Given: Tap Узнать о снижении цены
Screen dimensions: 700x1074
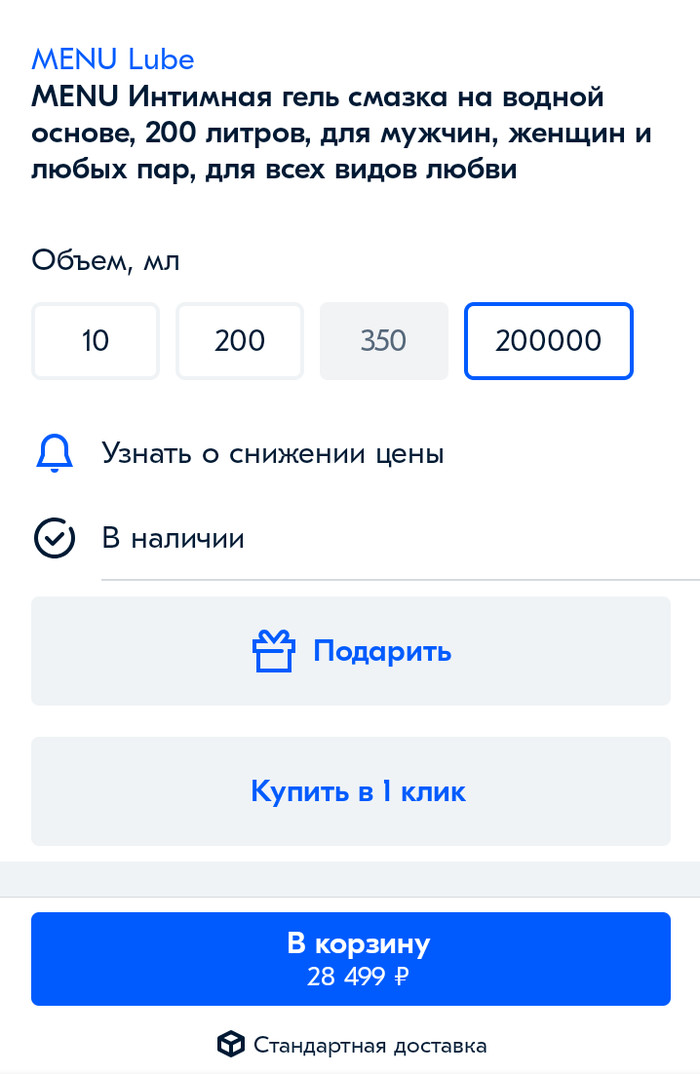Looking at the screenshot, I should pyautogui.click(x=272, y=454).
